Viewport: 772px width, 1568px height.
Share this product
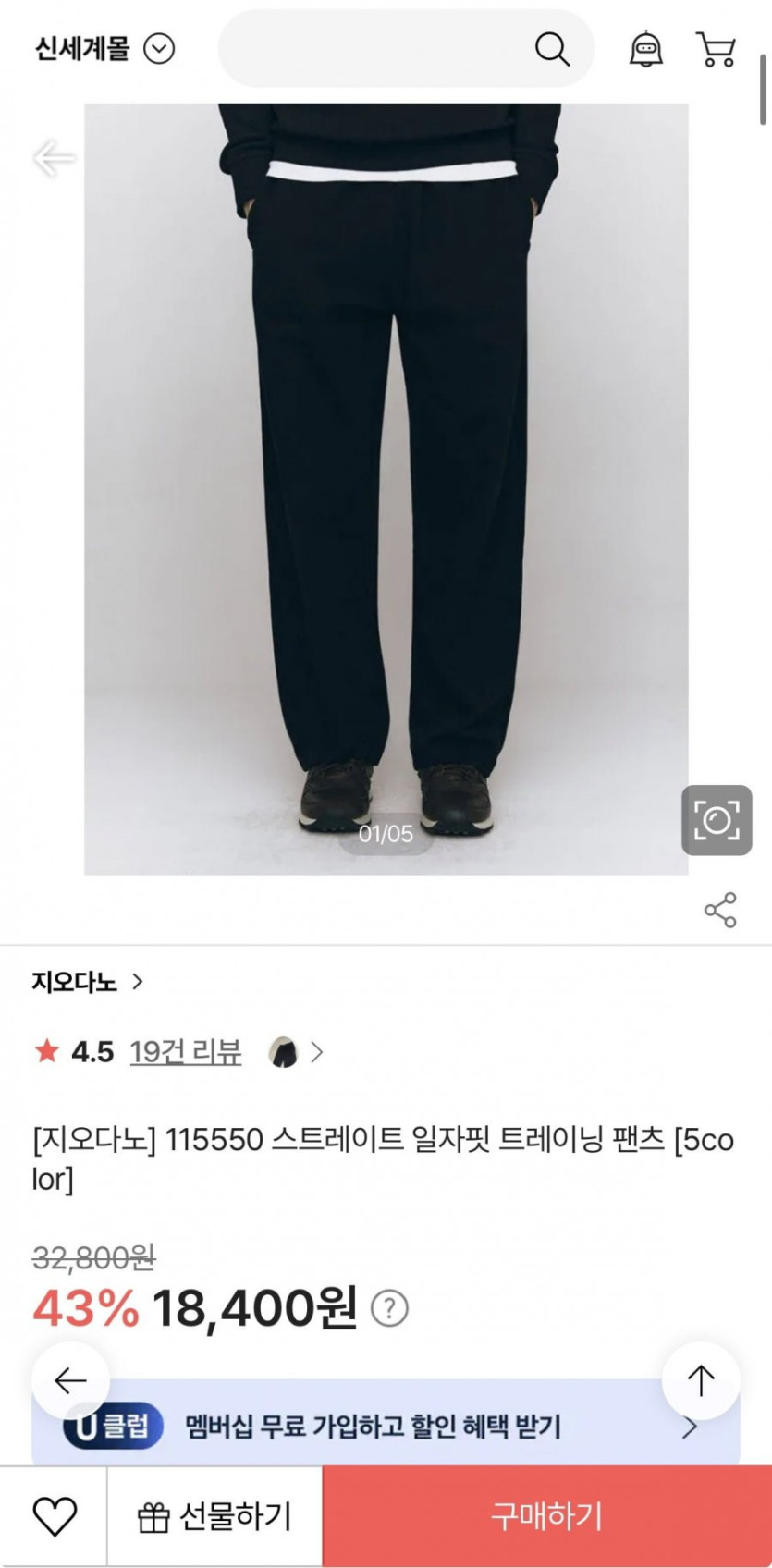point(720,910)
